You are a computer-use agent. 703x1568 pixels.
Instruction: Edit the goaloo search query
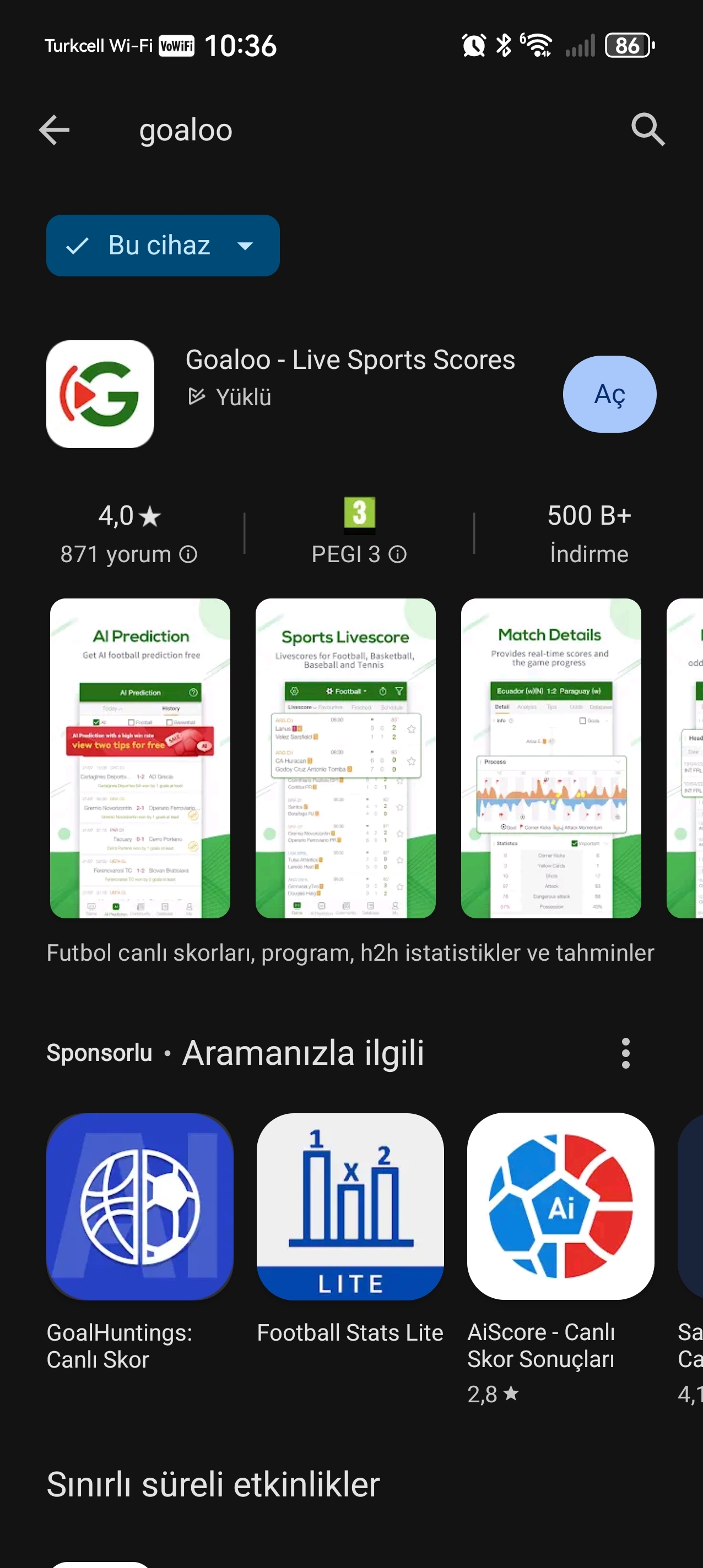click(186, 130)
